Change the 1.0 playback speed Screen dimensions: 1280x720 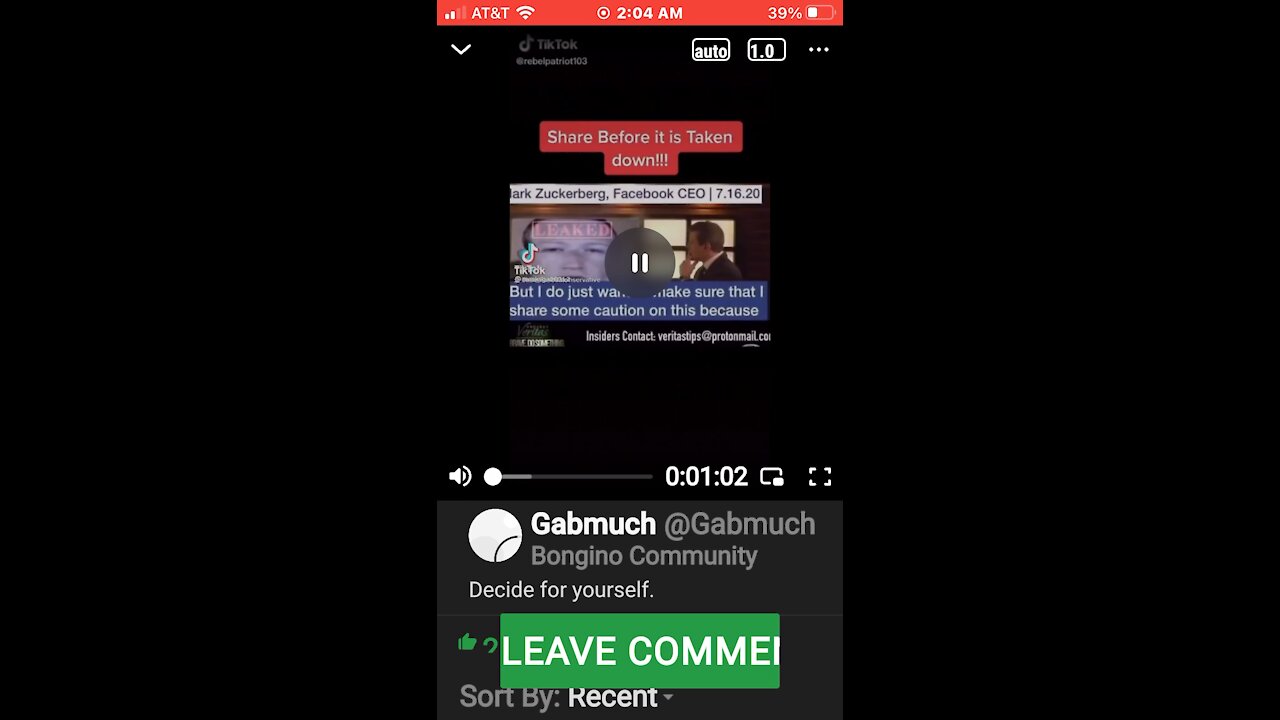[x=766, y=50]
